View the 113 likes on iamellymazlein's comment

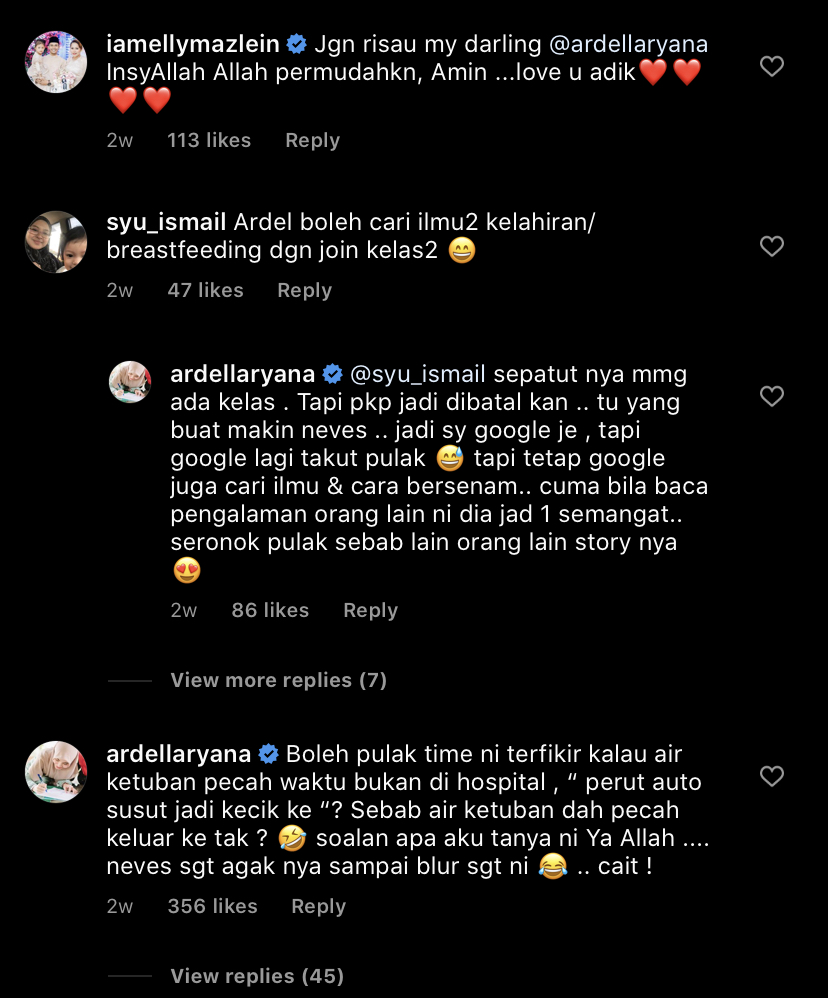coord(209,141)
